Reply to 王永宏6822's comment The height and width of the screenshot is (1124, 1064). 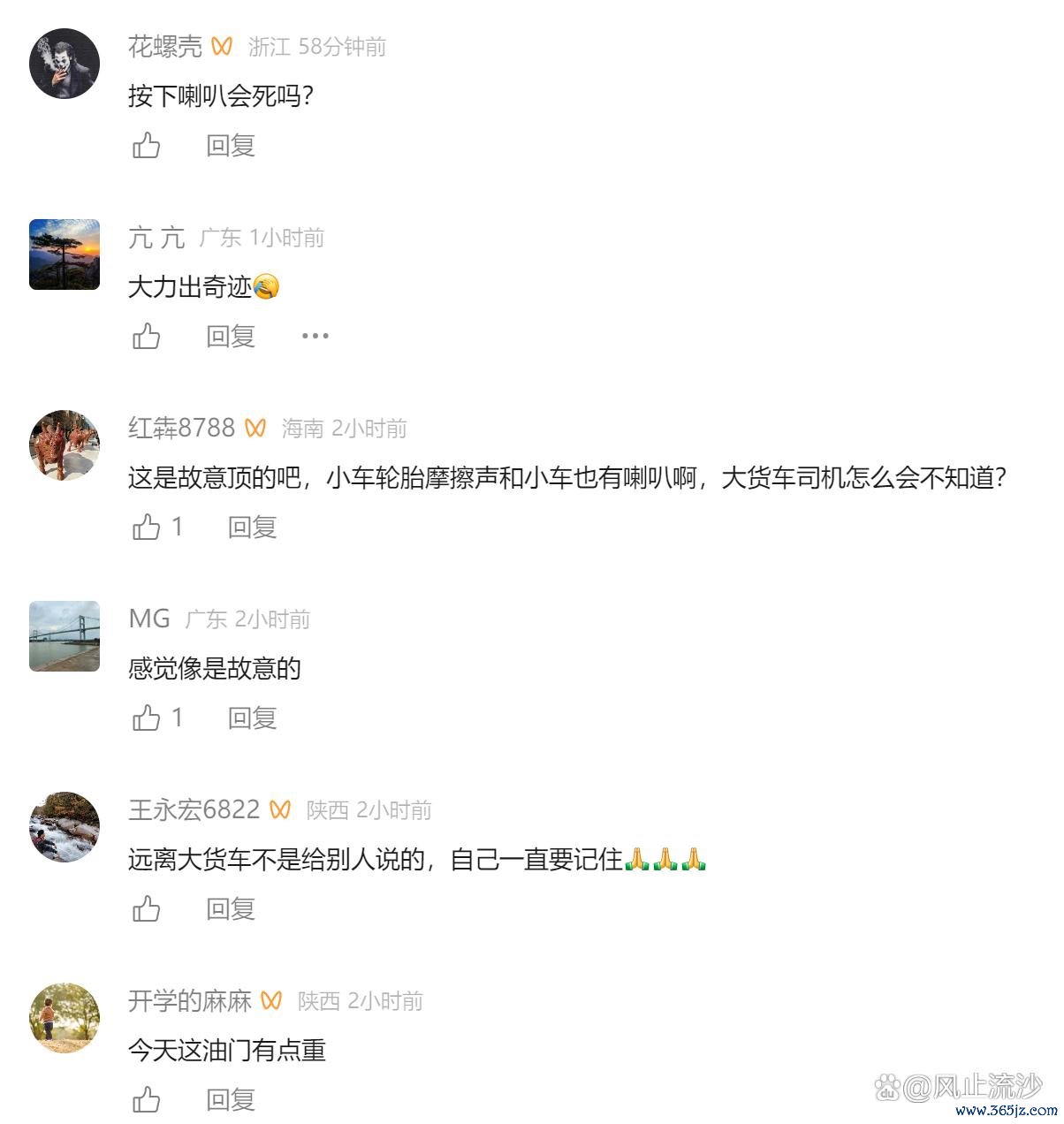pyautogui.click(x=231, y=908)
